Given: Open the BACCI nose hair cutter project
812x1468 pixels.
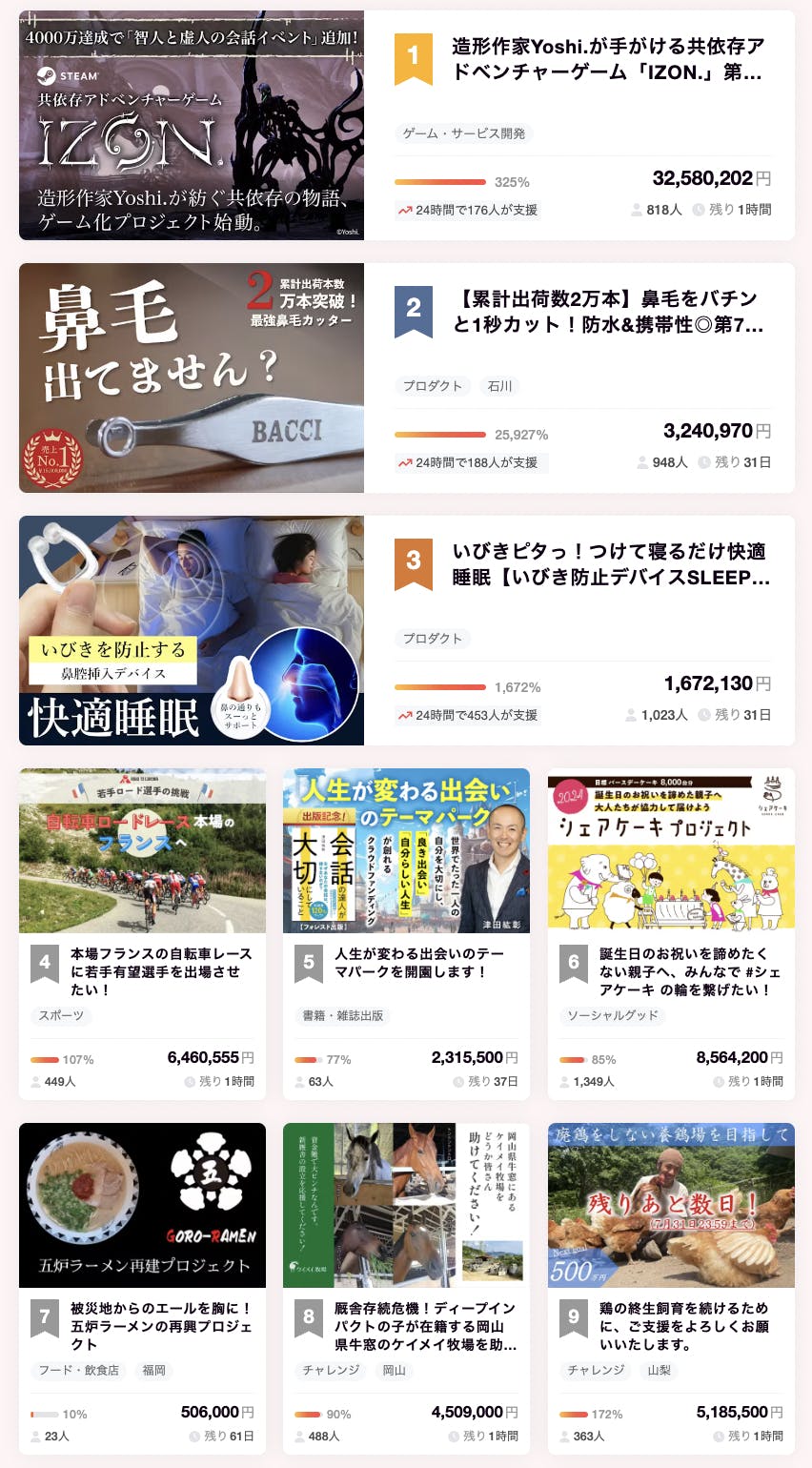Looking at the screenshot, I should (607, 312).
